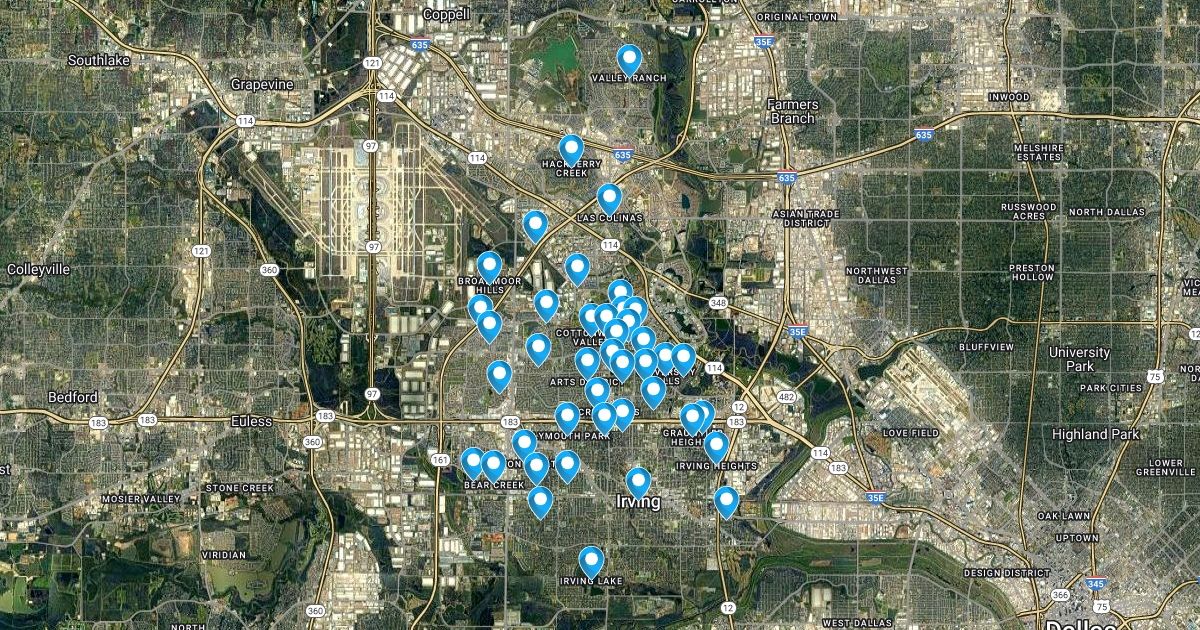Open the pin at Las Colinas
Image resolution: width=1200 pixels, height=630 pixels.
pyautogui.click(x=609, y=198)
